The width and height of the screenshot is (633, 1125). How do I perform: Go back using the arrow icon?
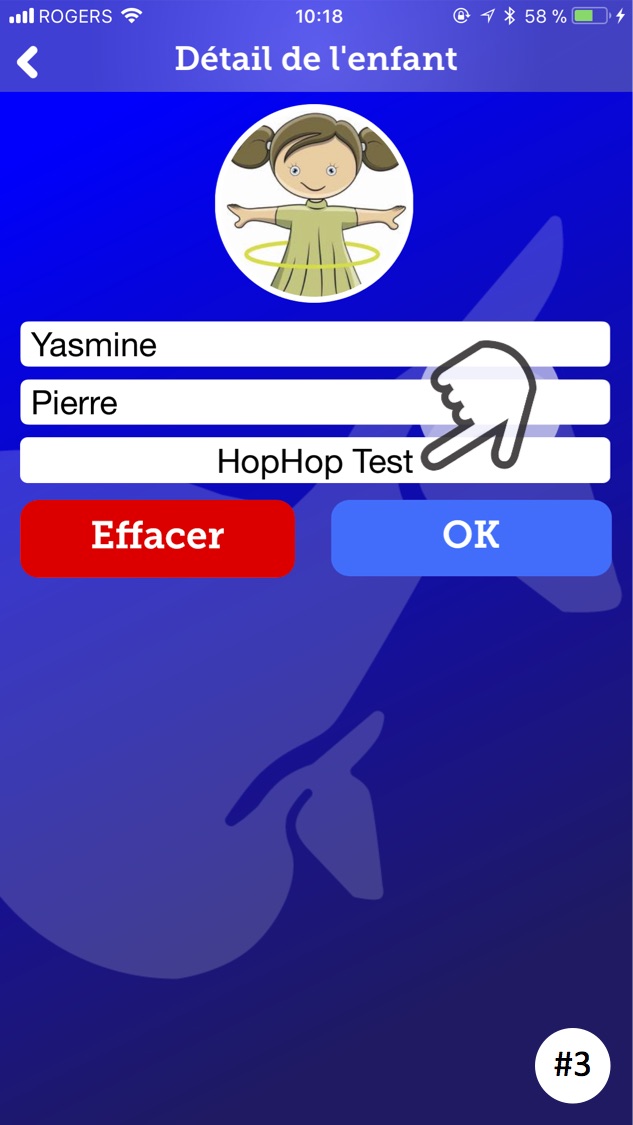pos(28,62)
